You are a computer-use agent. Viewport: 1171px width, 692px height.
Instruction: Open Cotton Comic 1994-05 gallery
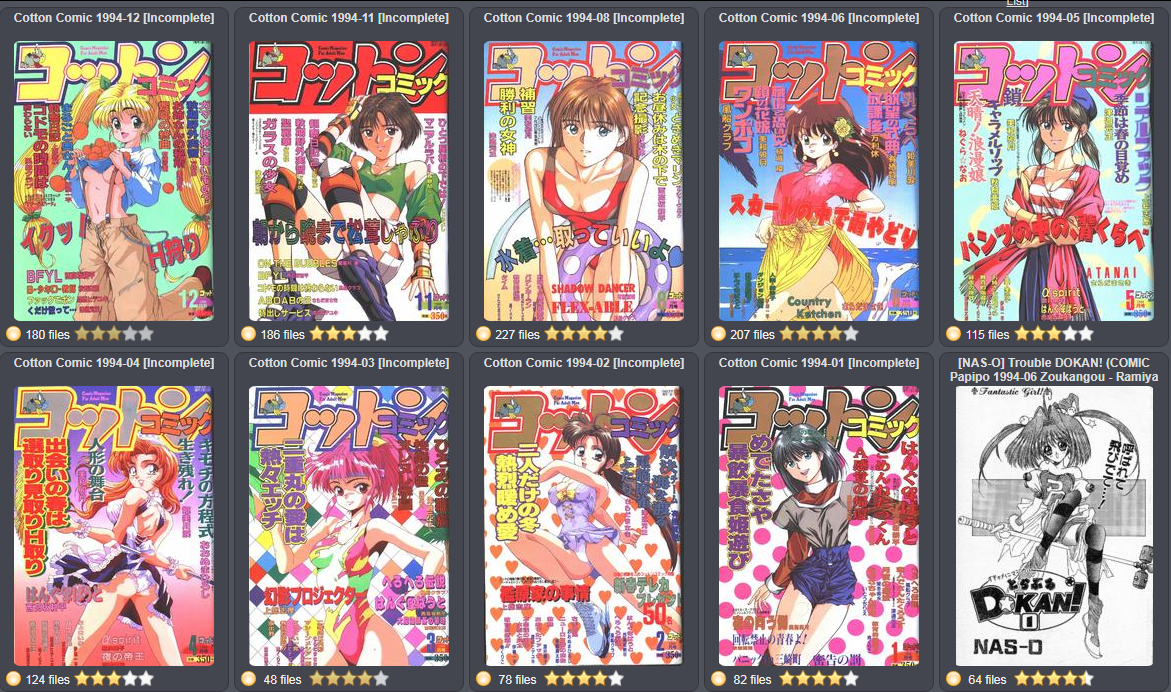click(x=1053, y=180)
